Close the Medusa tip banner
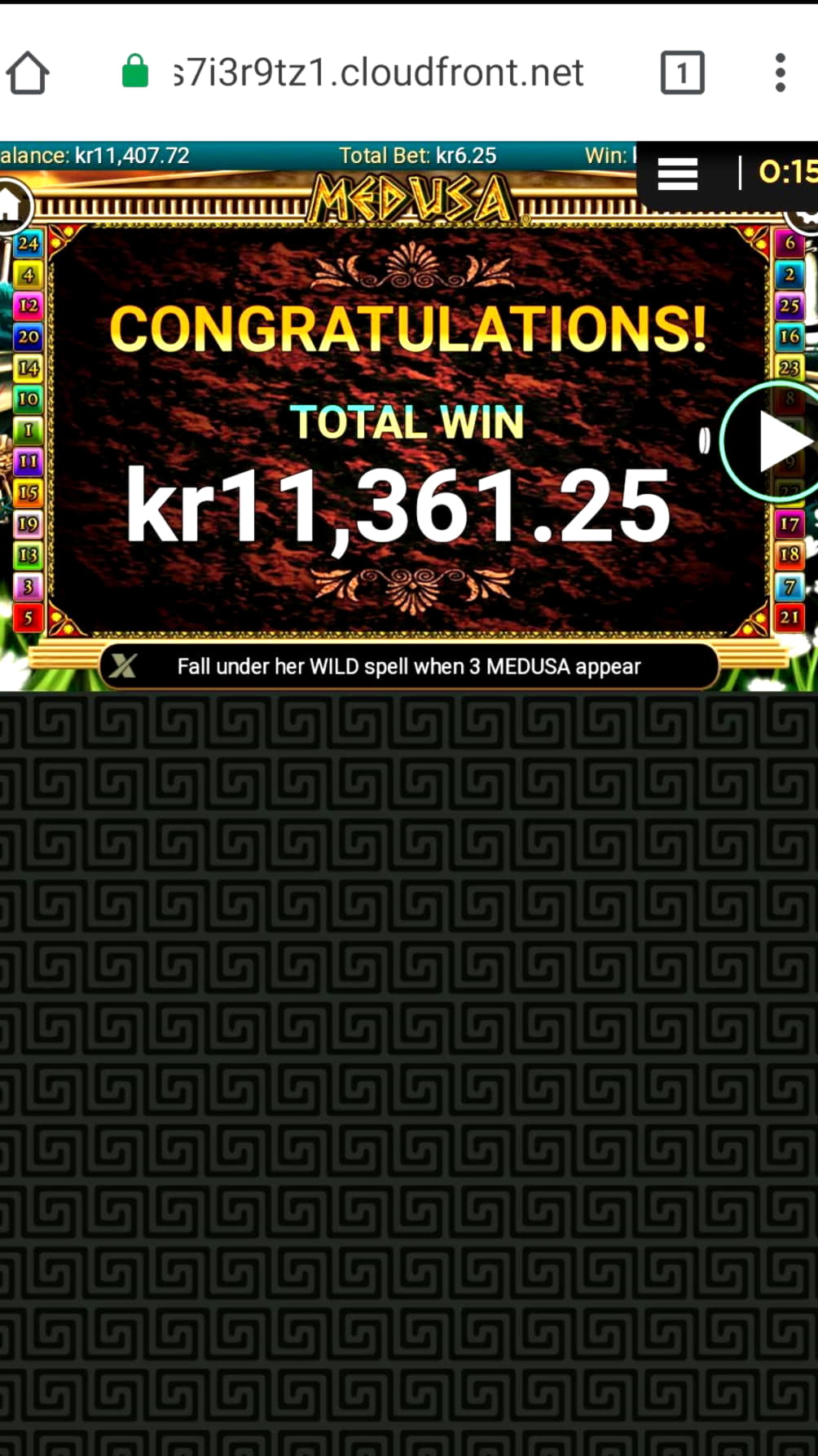 click(124, 666)
